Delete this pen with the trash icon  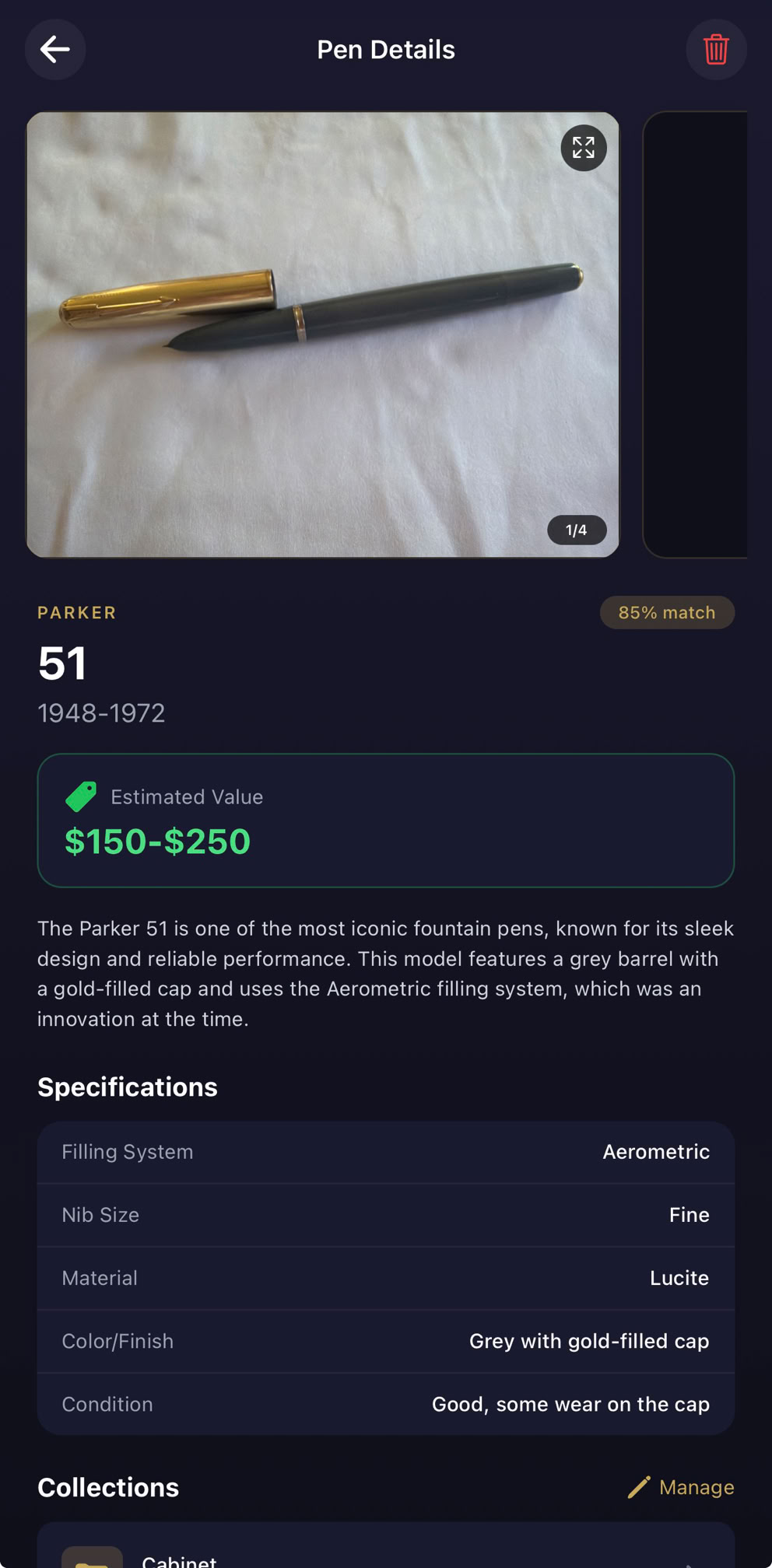point(716,50)
